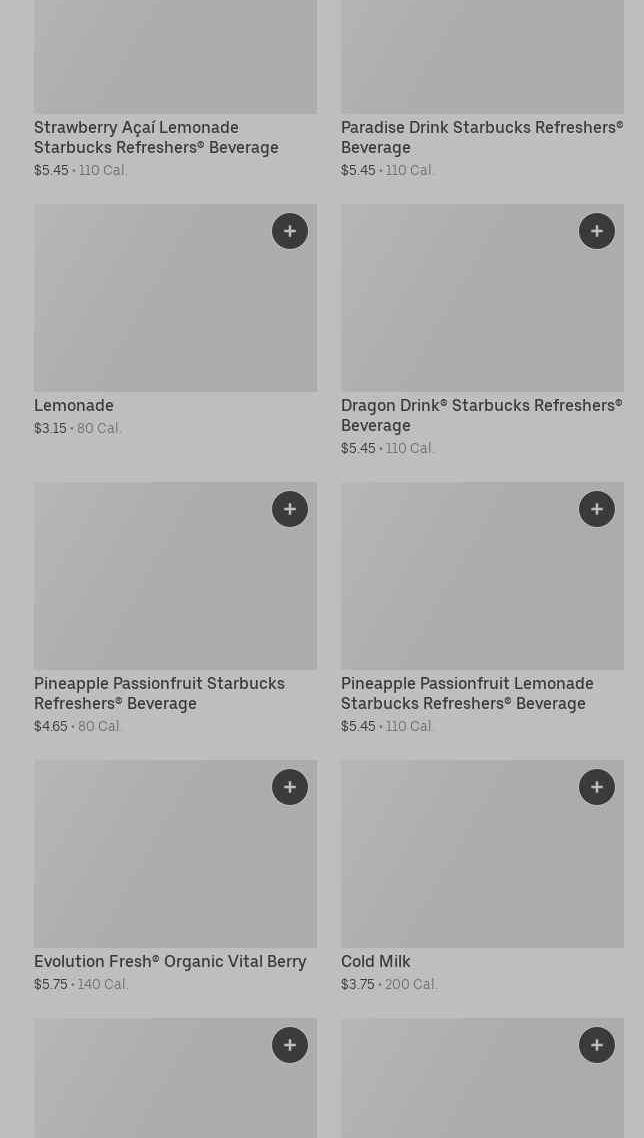View Dragon Drink product details

click(481, 415)
